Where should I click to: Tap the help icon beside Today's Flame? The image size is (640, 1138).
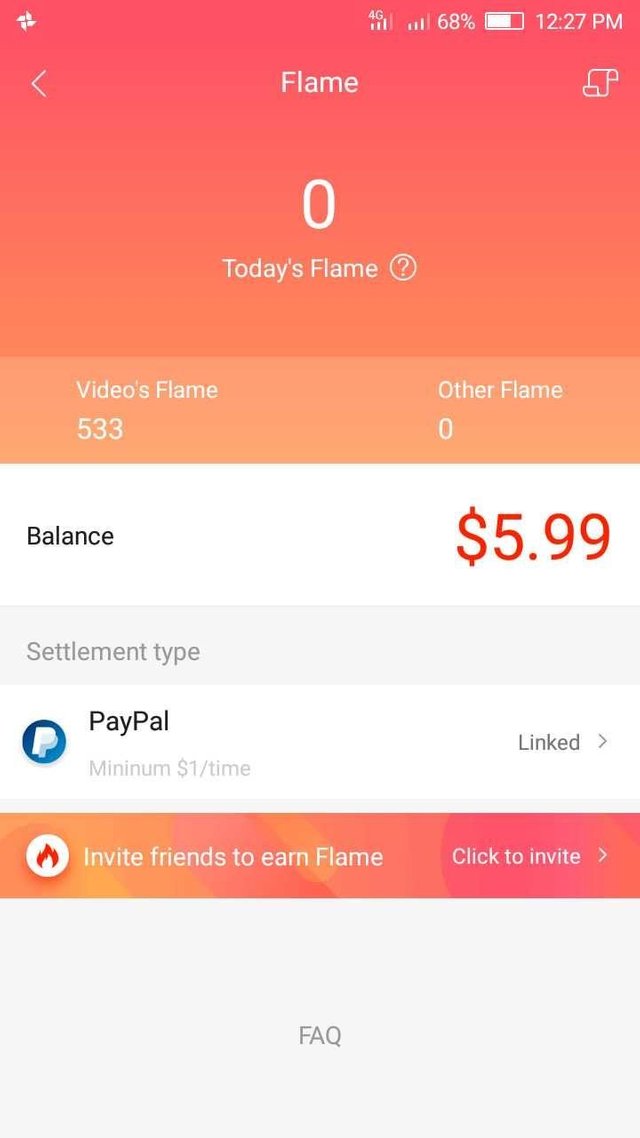click(403, 268)
